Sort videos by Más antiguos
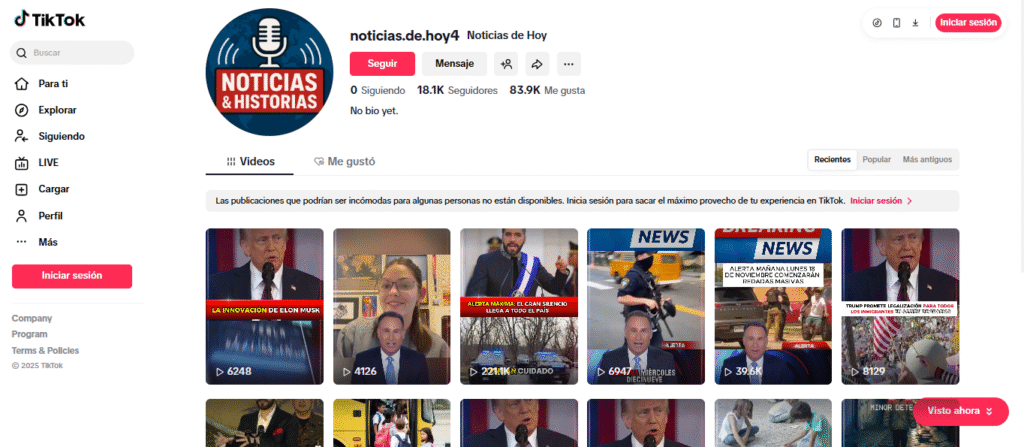 pos(927,159)
